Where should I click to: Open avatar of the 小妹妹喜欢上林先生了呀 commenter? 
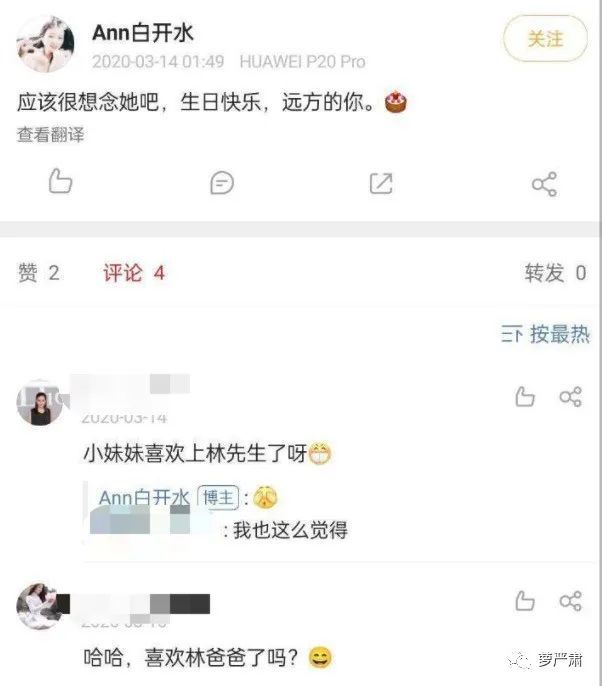(x=41, y=402)
